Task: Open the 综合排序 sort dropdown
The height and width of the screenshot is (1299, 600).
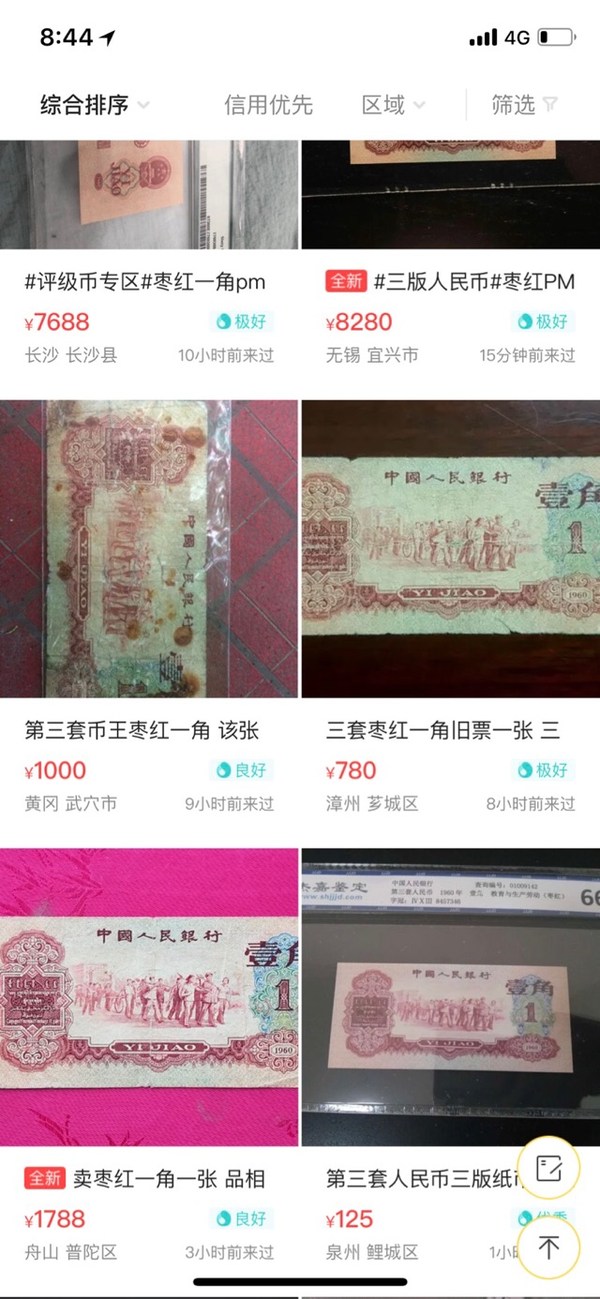Action: (94, 105)
